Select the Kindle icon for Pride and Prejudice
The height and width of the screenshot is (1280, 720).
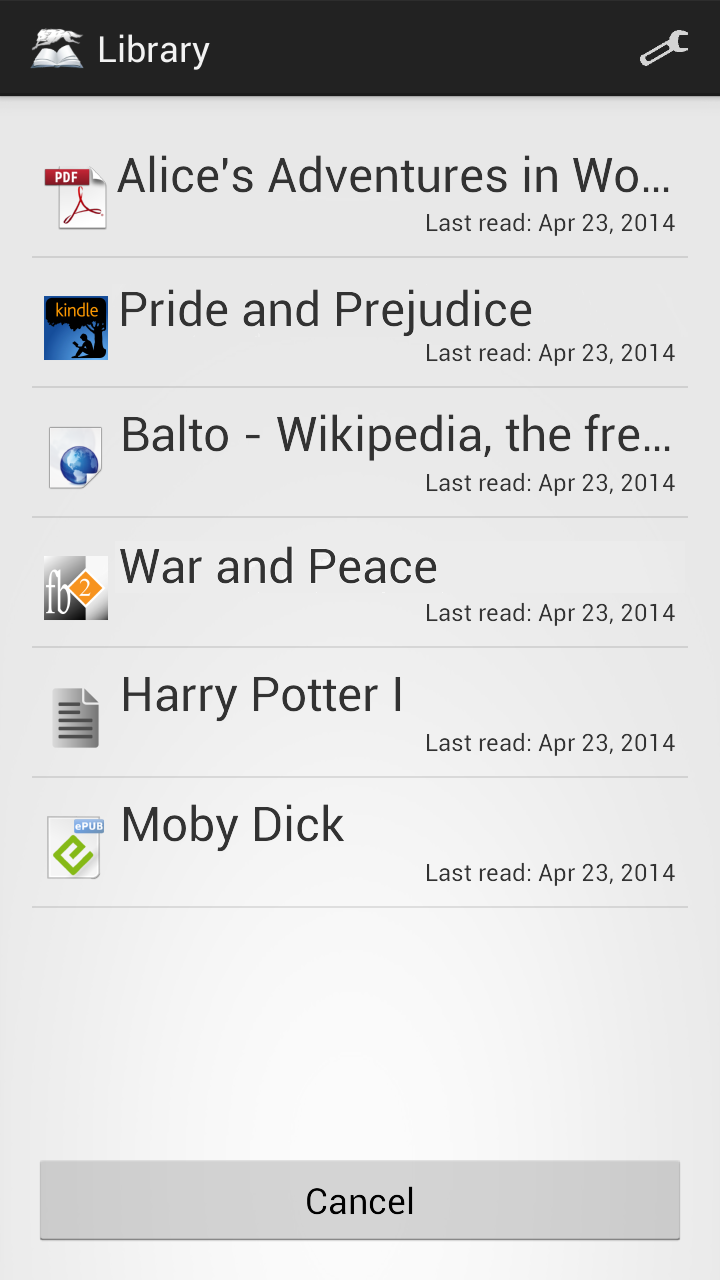click(x=75, y=327)
